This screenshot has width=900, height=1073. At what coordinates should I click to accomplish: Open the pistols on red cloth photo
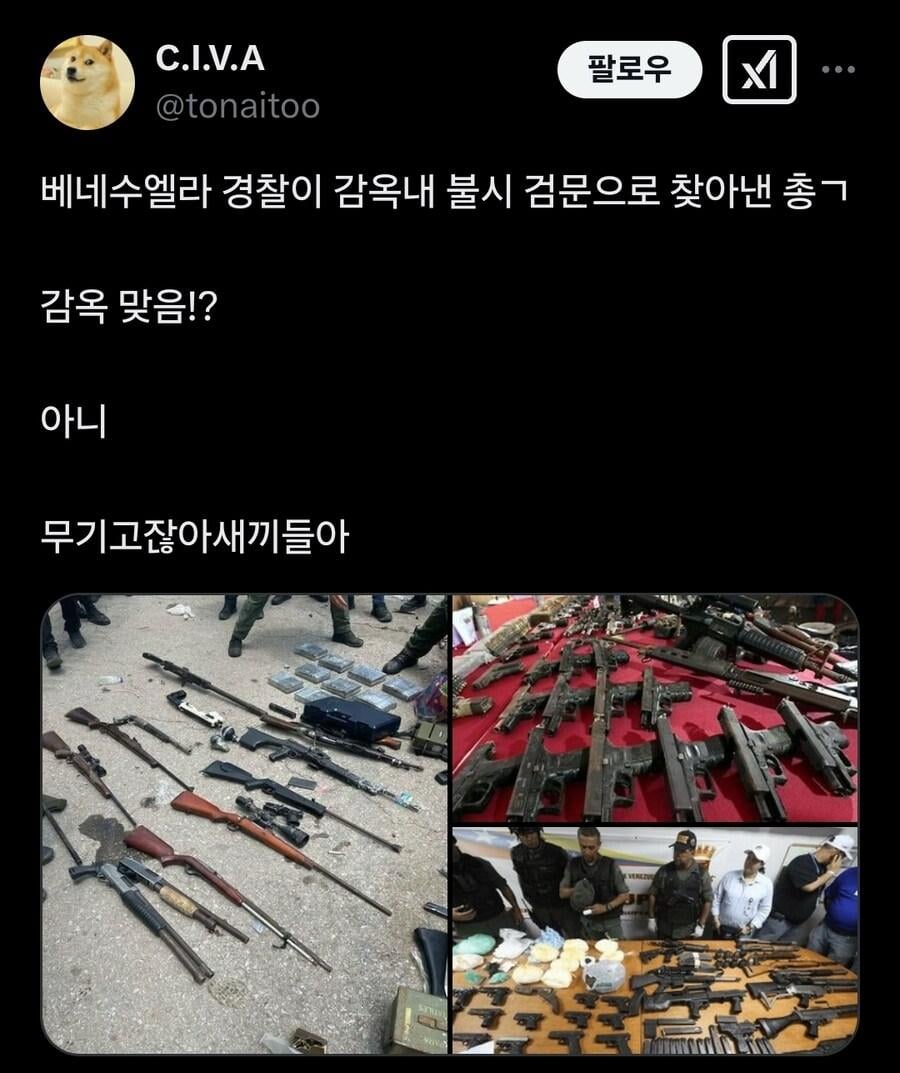coord(655,708)
